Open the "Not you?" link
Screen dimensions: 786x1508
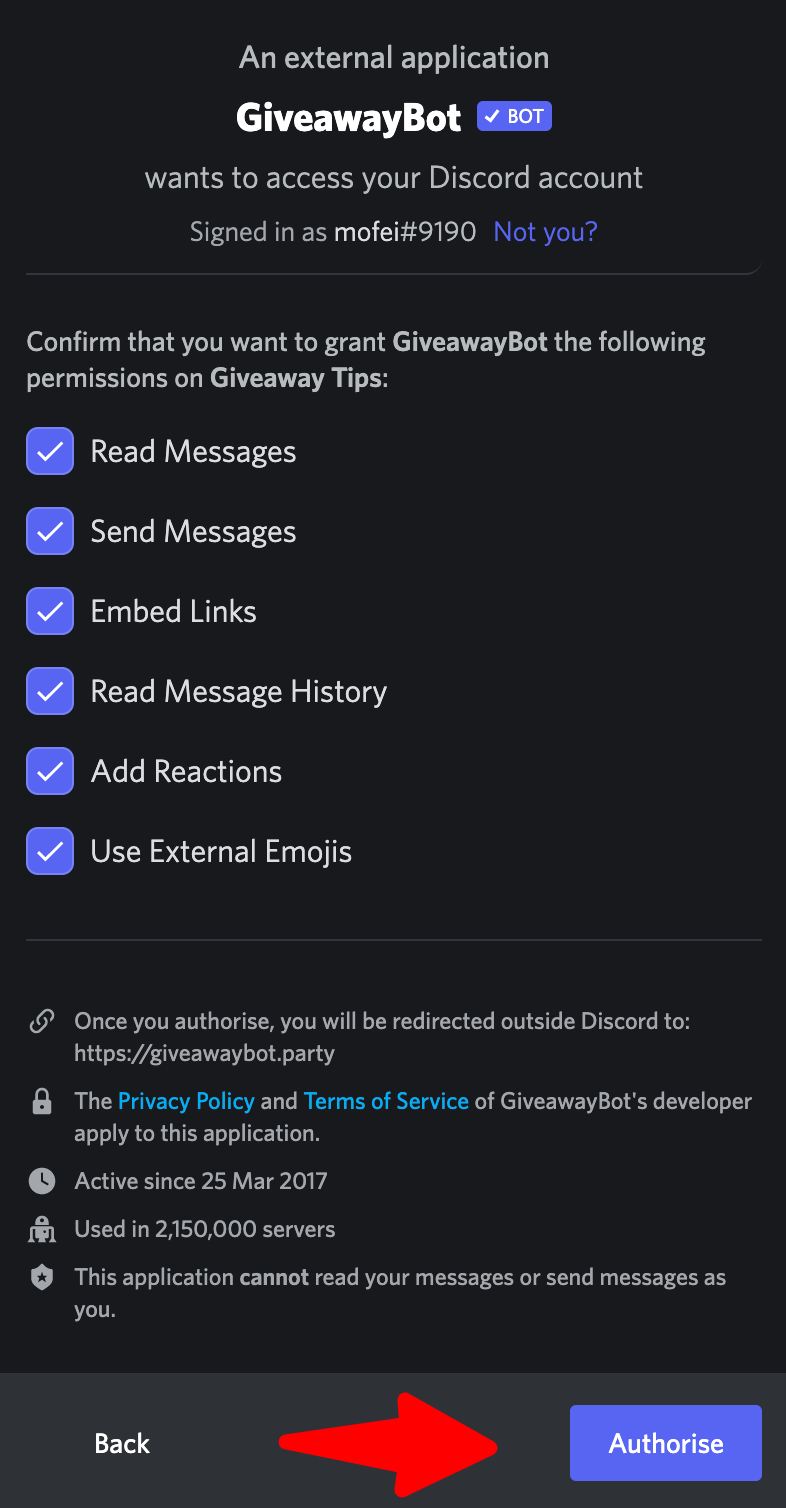546,232
